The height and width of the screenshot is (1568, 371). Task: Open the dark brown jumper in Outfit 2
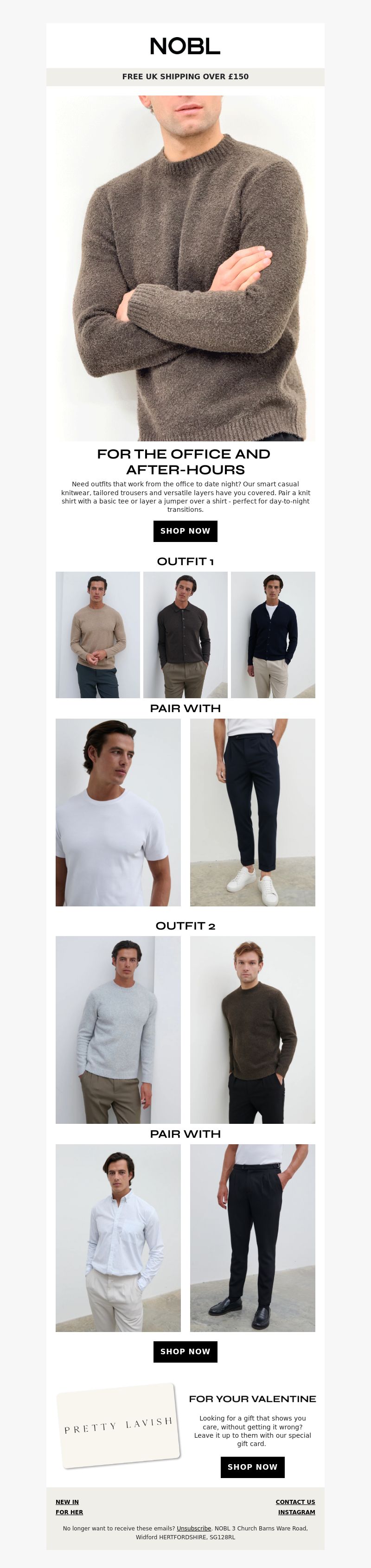pyautogui.click(x=252, y=1029)
